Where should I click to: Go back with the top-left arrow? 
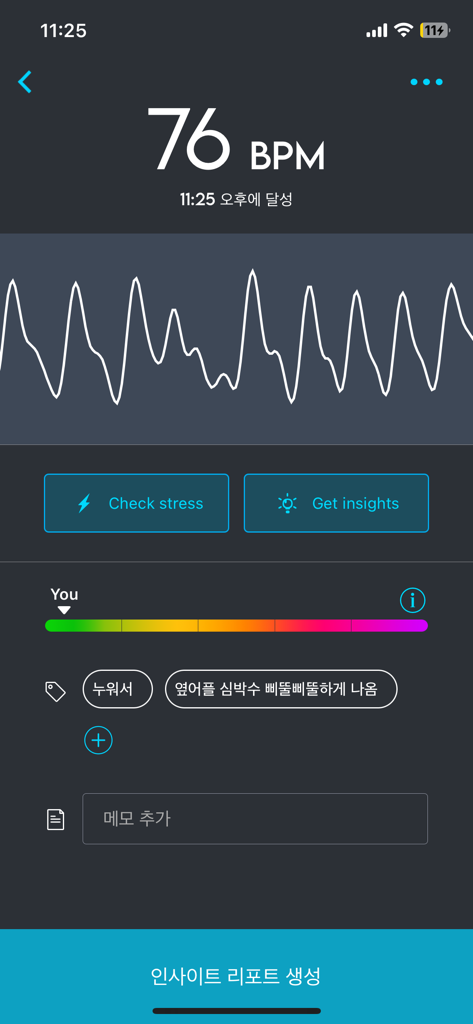pyautogui.click(x=25, y=82)
